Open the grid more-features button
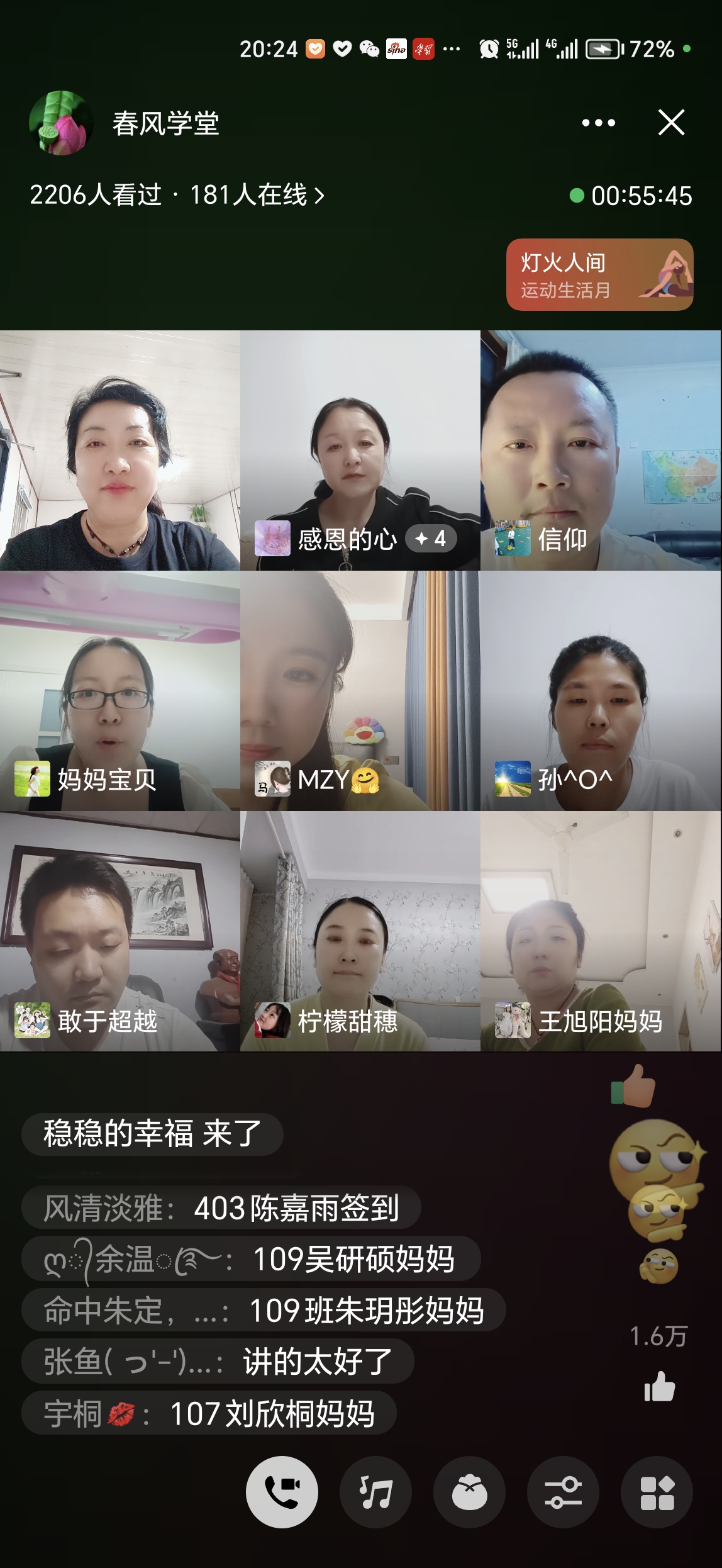The image size is (722, 1568). click(657, 1492)
